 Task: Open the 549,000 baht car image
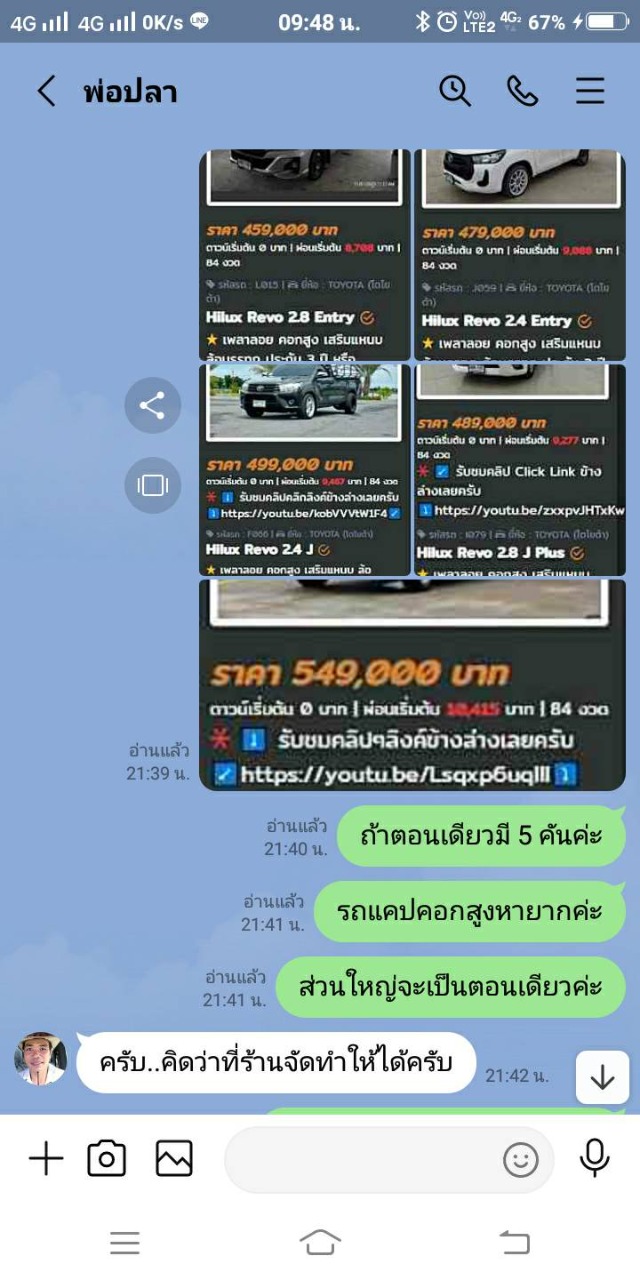412,685
